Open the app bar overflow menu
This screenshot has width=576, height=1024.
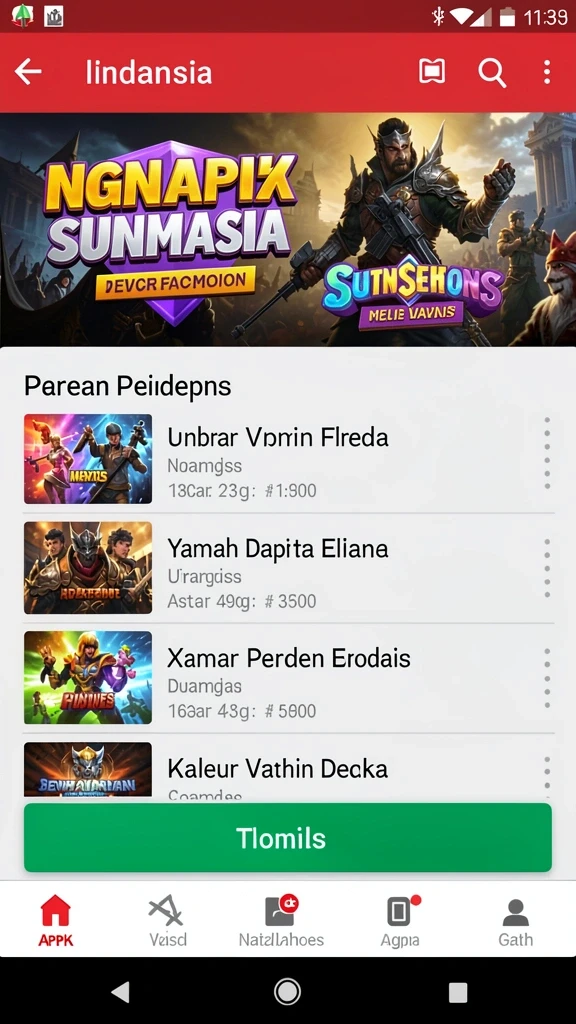(x=547, y=72)
